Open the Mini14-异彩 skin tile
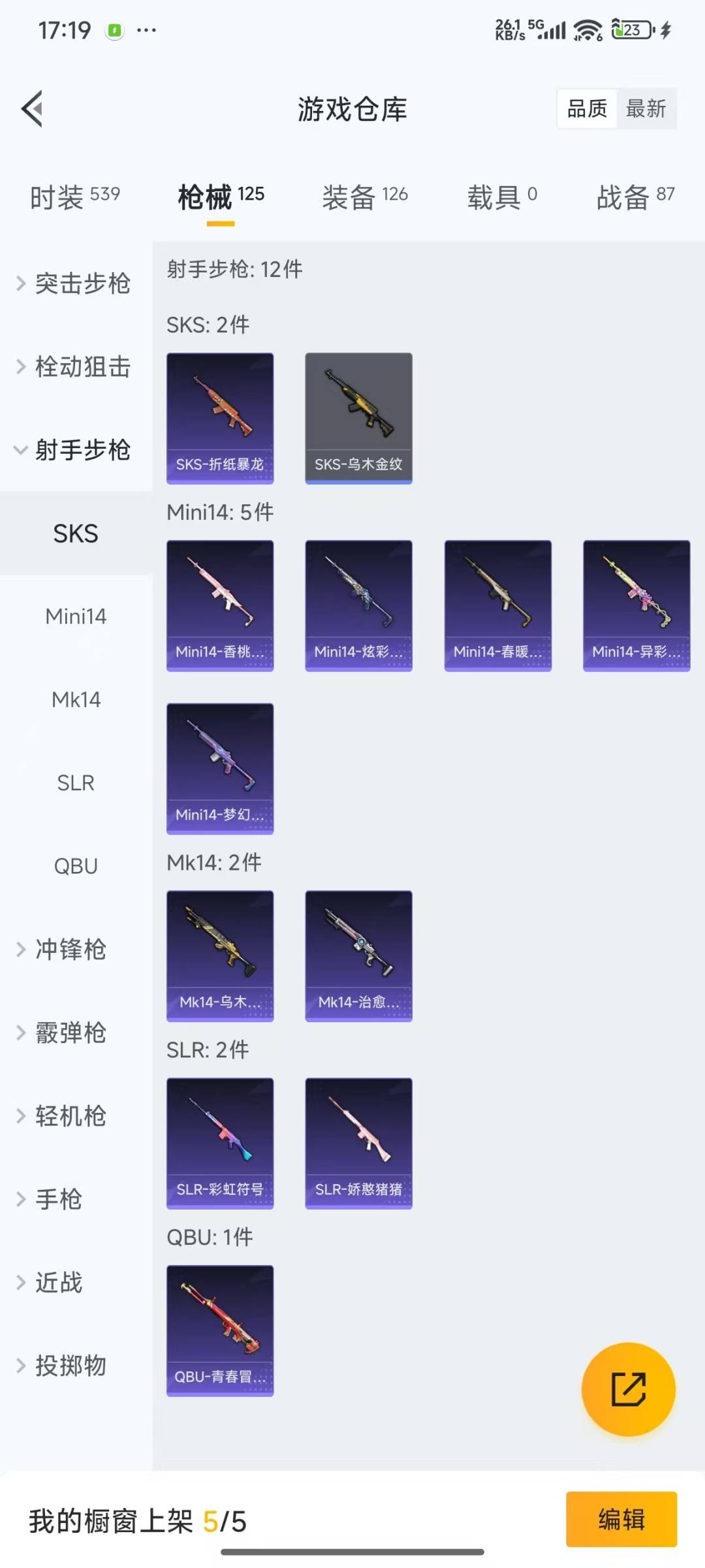 (636, 605)
